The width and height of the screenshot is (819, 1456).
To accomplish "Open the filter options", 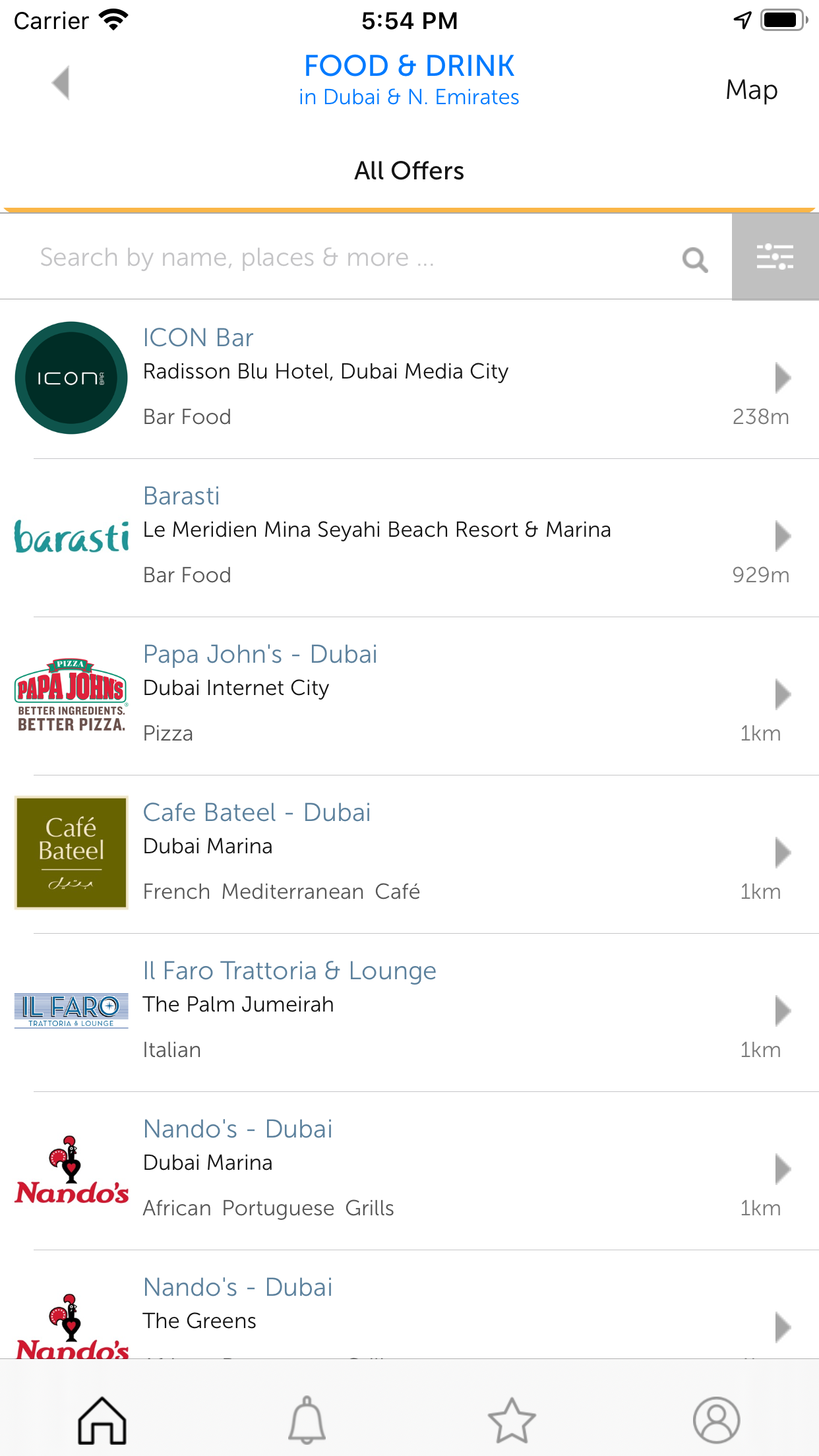I will 775,257.
